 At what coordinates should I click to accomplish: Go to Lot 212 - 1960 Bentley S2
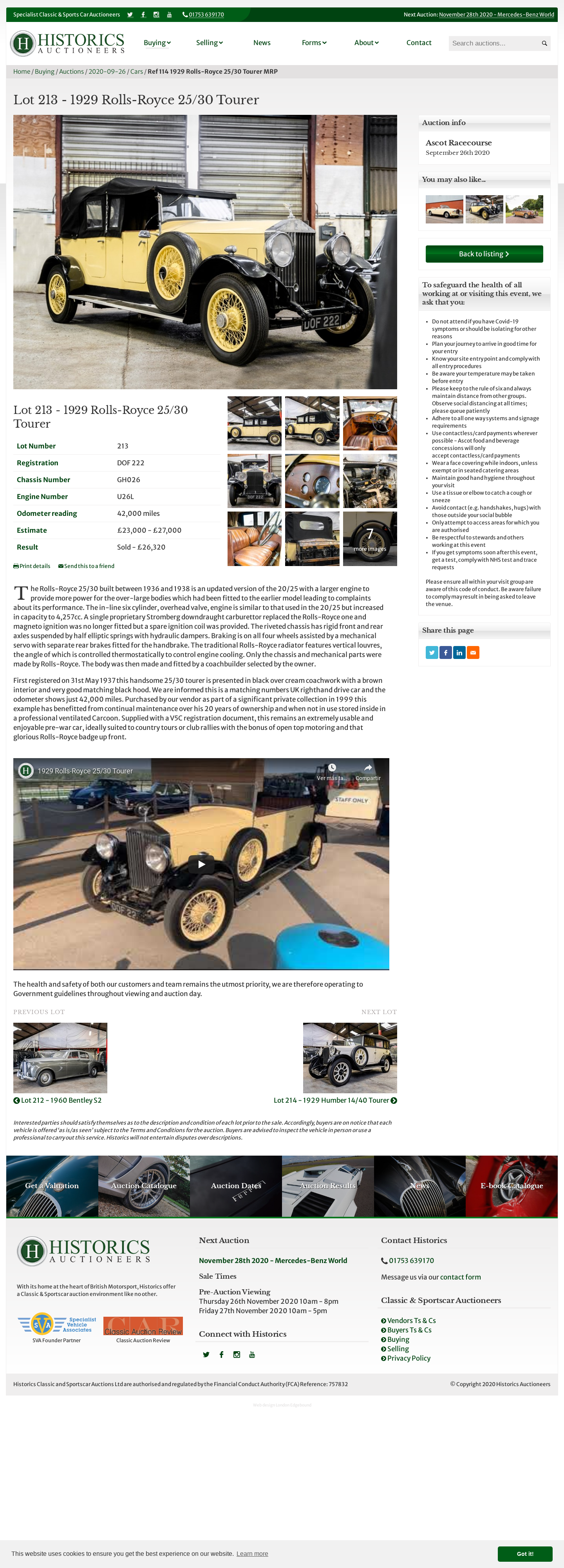(x=58, y=1100)
